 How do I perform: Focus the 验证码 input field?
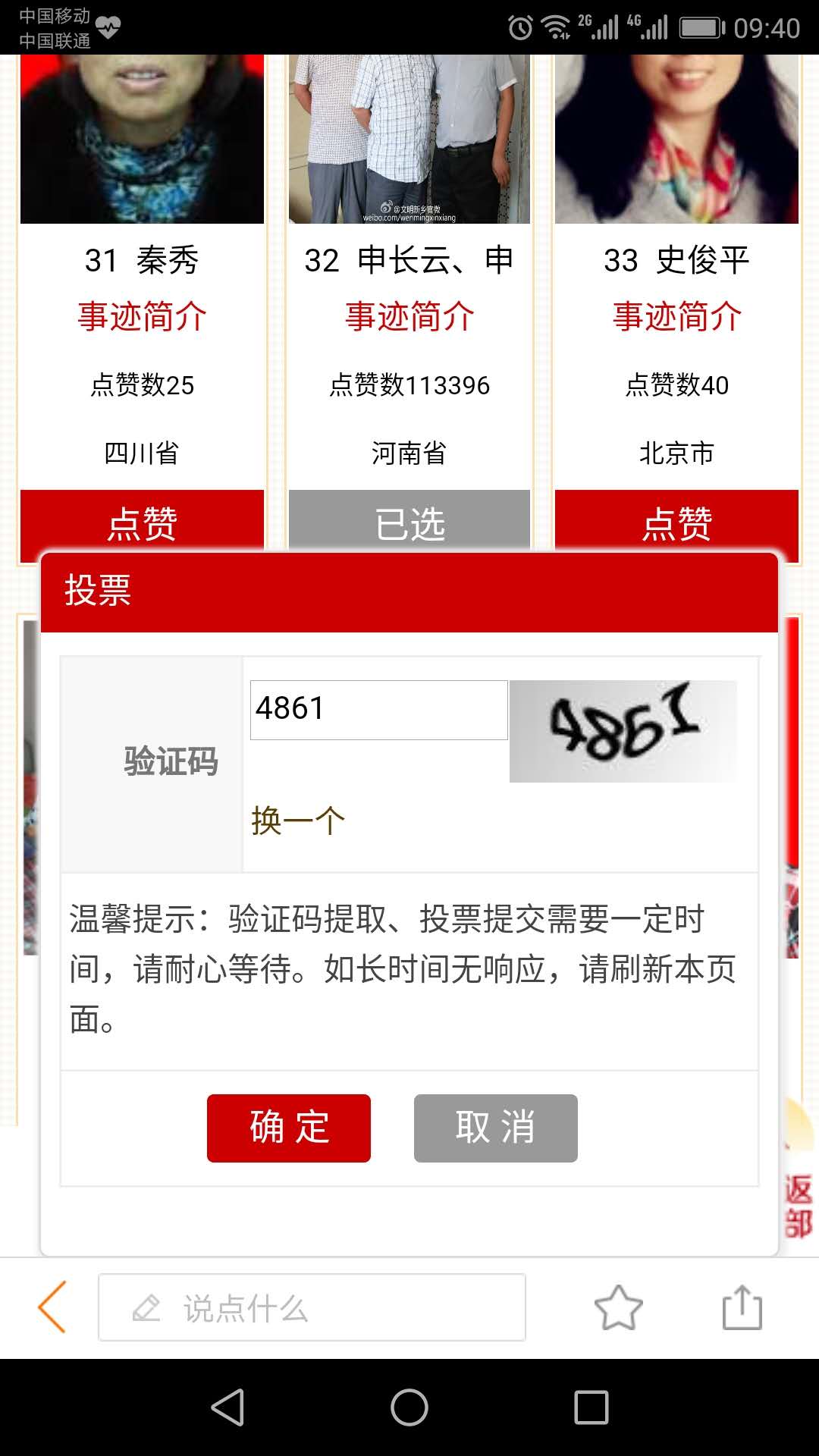(x=378, y=710)
